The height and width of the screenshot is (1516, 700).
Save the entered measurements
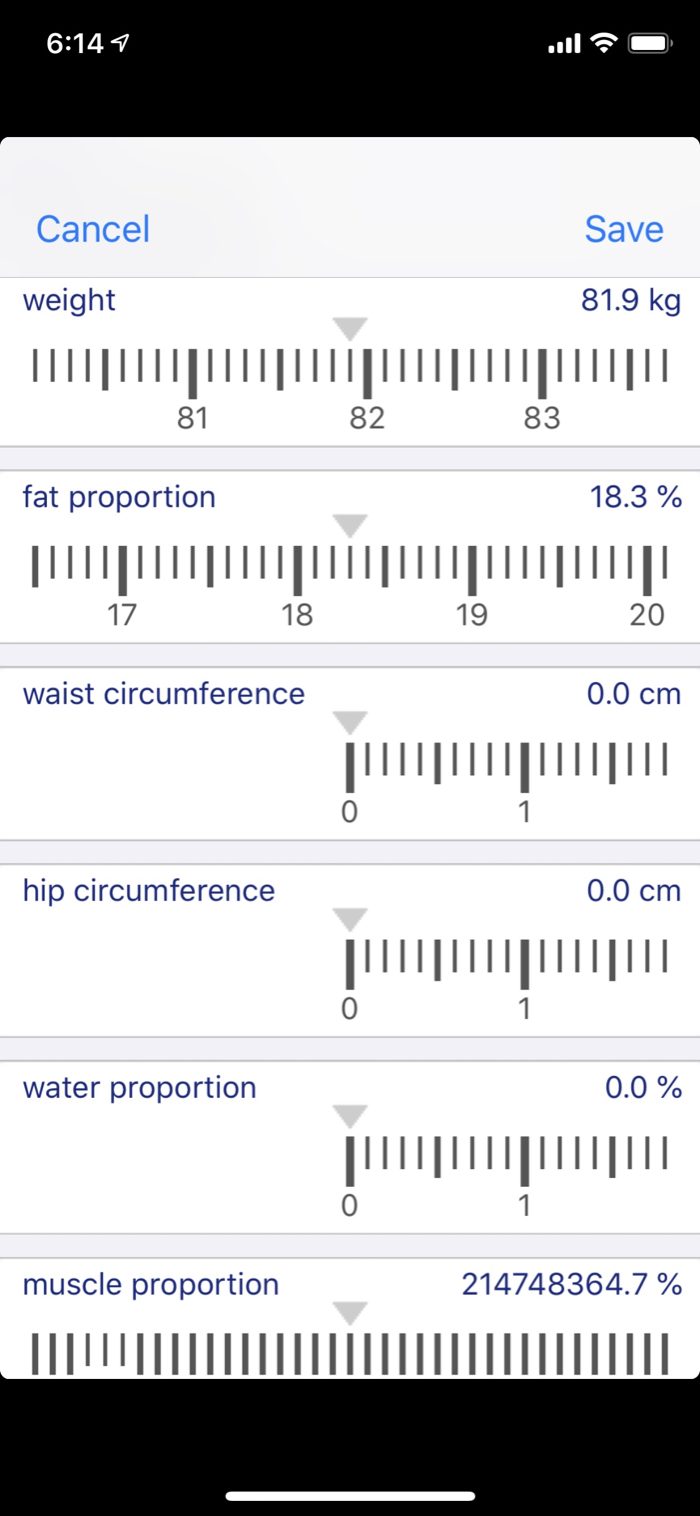coord(624,229)
